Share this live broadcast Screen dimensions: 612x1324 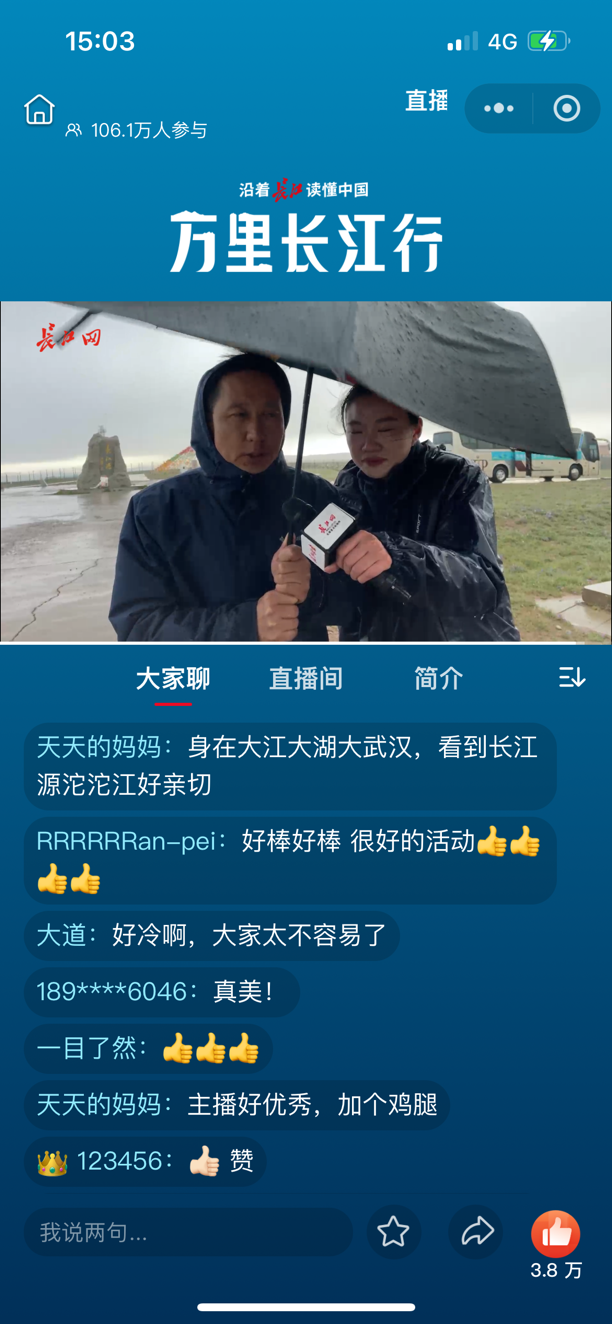[x=477, y=1232]
